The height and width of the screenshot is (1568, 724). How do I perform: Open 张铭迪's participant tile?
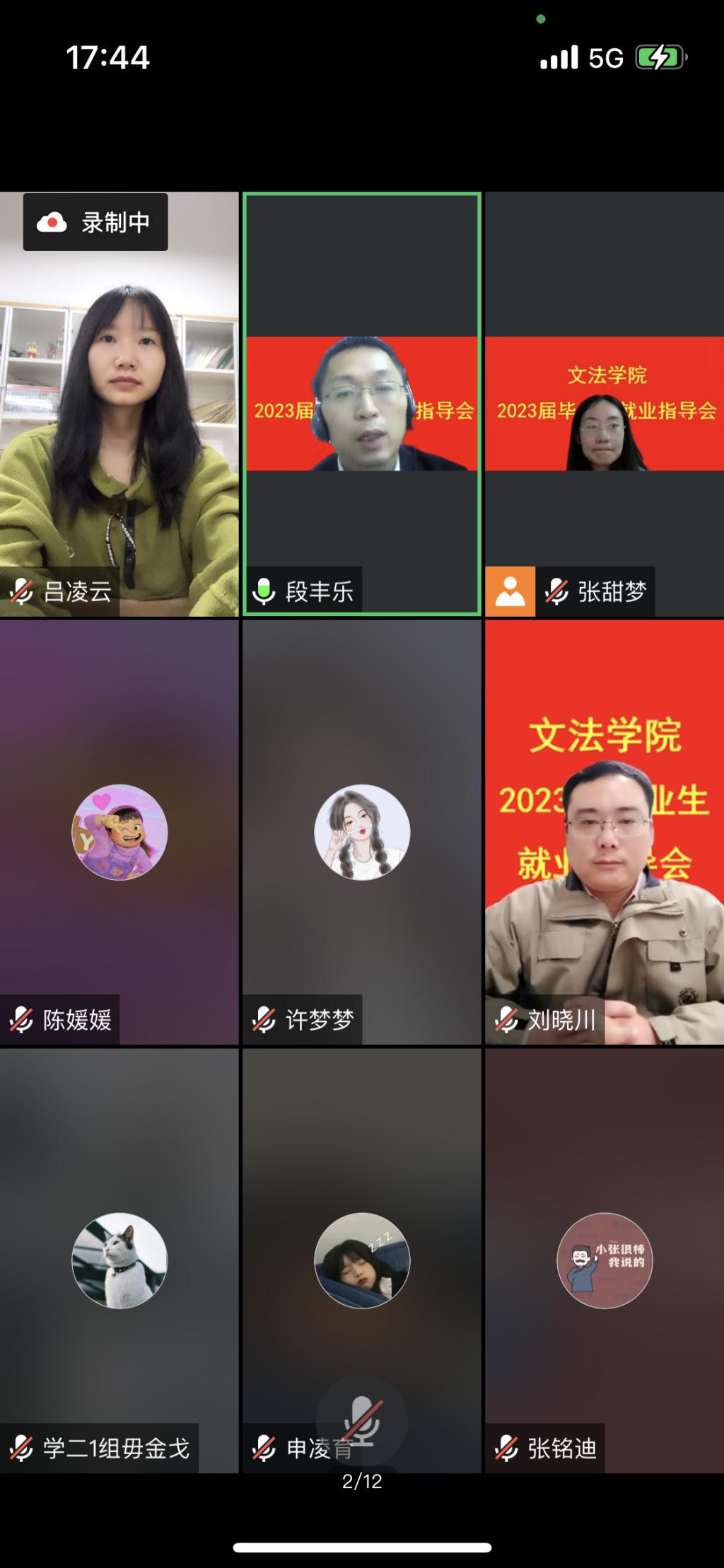pos(605,1260)
